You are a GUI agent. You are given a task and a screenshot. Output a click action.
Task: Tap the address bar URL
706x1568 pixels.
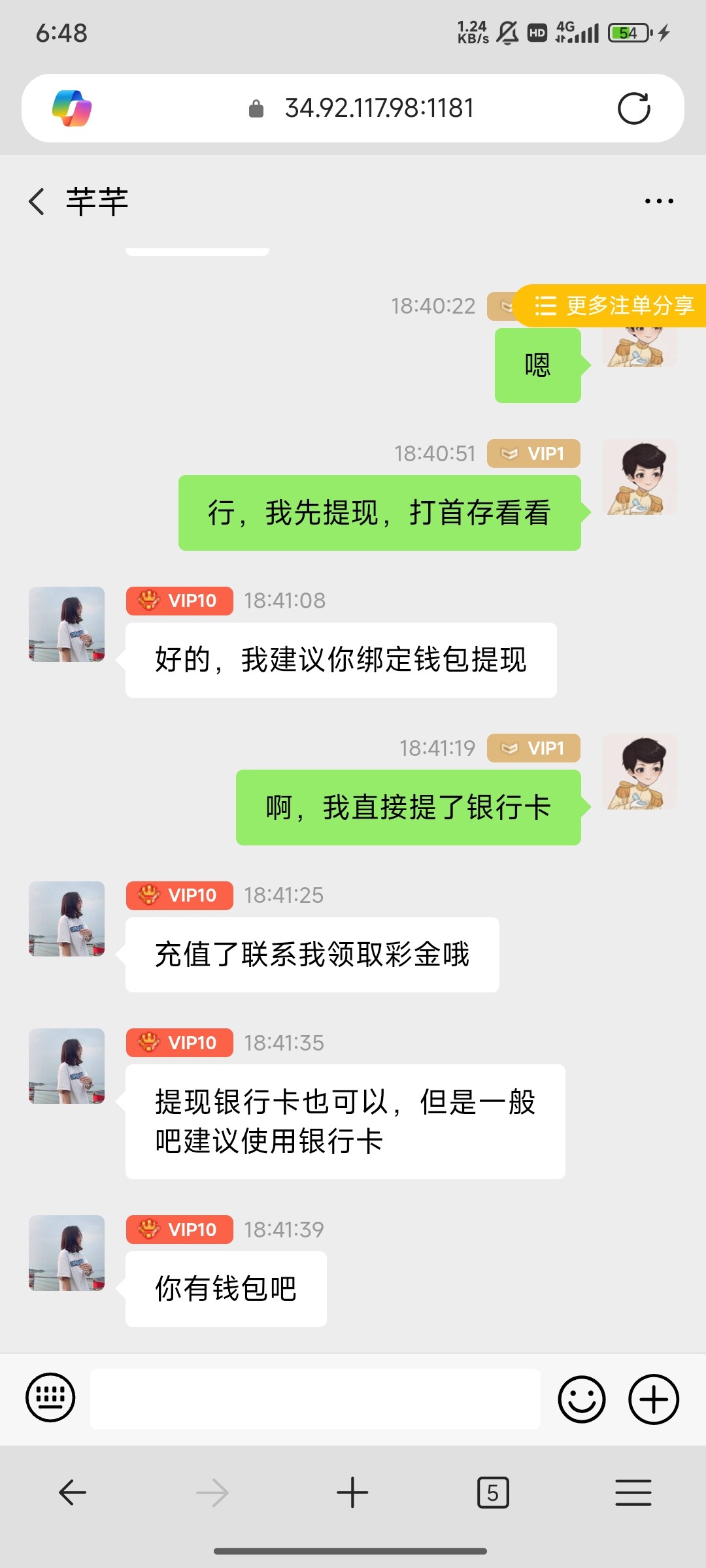click(379, 108)
